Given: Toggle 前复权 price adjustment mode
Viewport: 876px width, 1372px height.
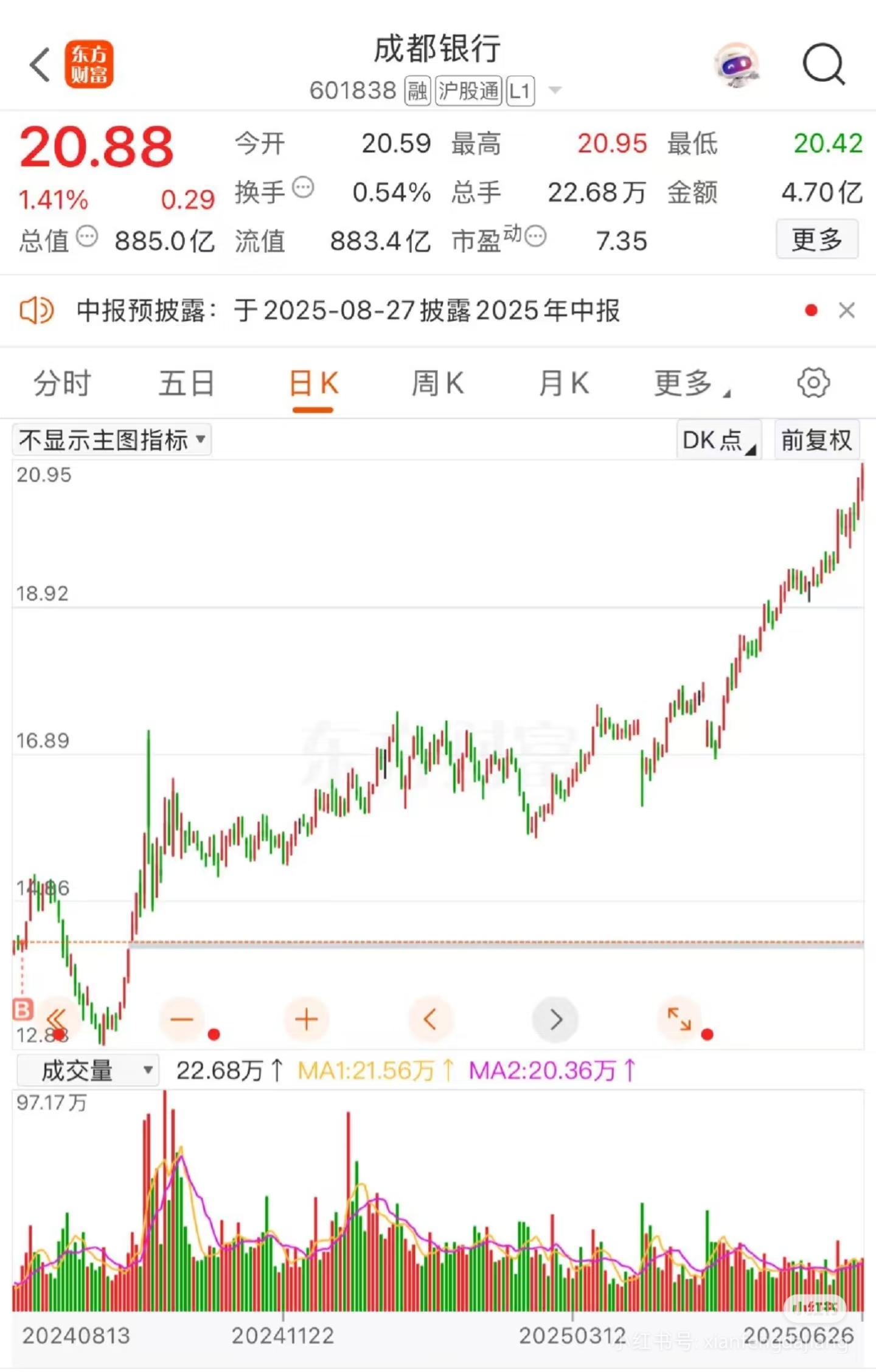Looking at the screenshot, I should [816, 439].
